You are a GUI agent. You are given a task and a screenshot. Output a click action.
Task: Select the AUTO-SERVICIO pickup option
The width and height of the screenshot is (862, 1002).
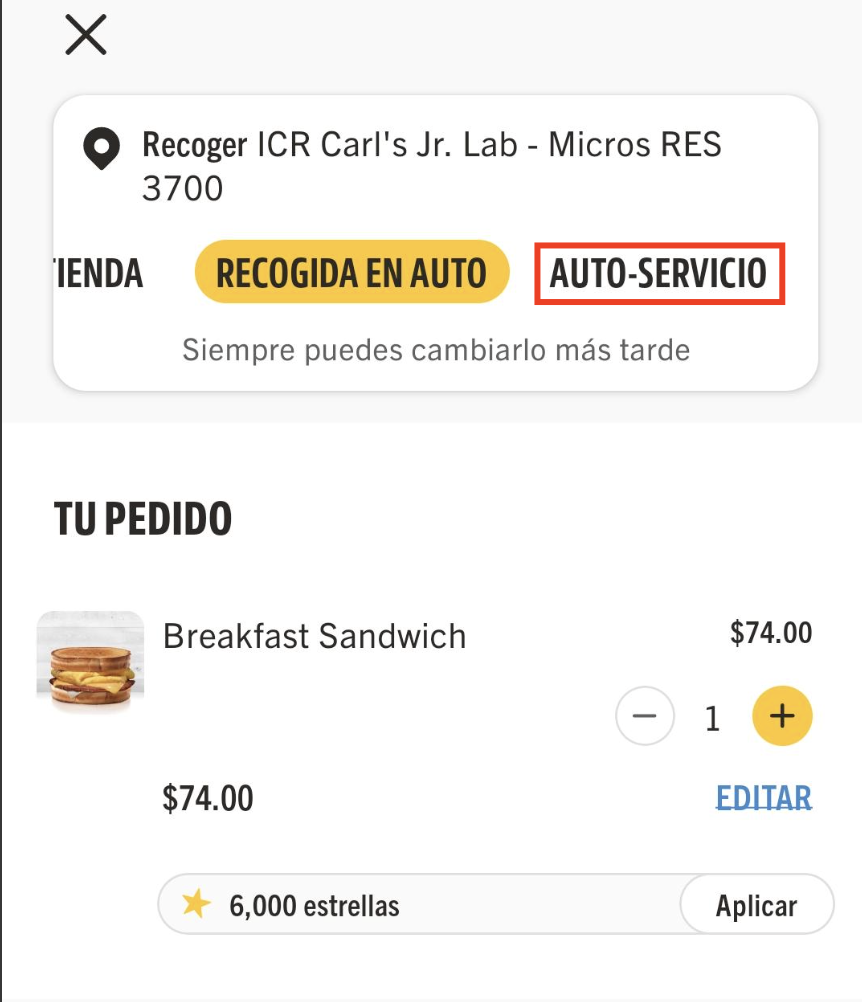tap(660, 272)
